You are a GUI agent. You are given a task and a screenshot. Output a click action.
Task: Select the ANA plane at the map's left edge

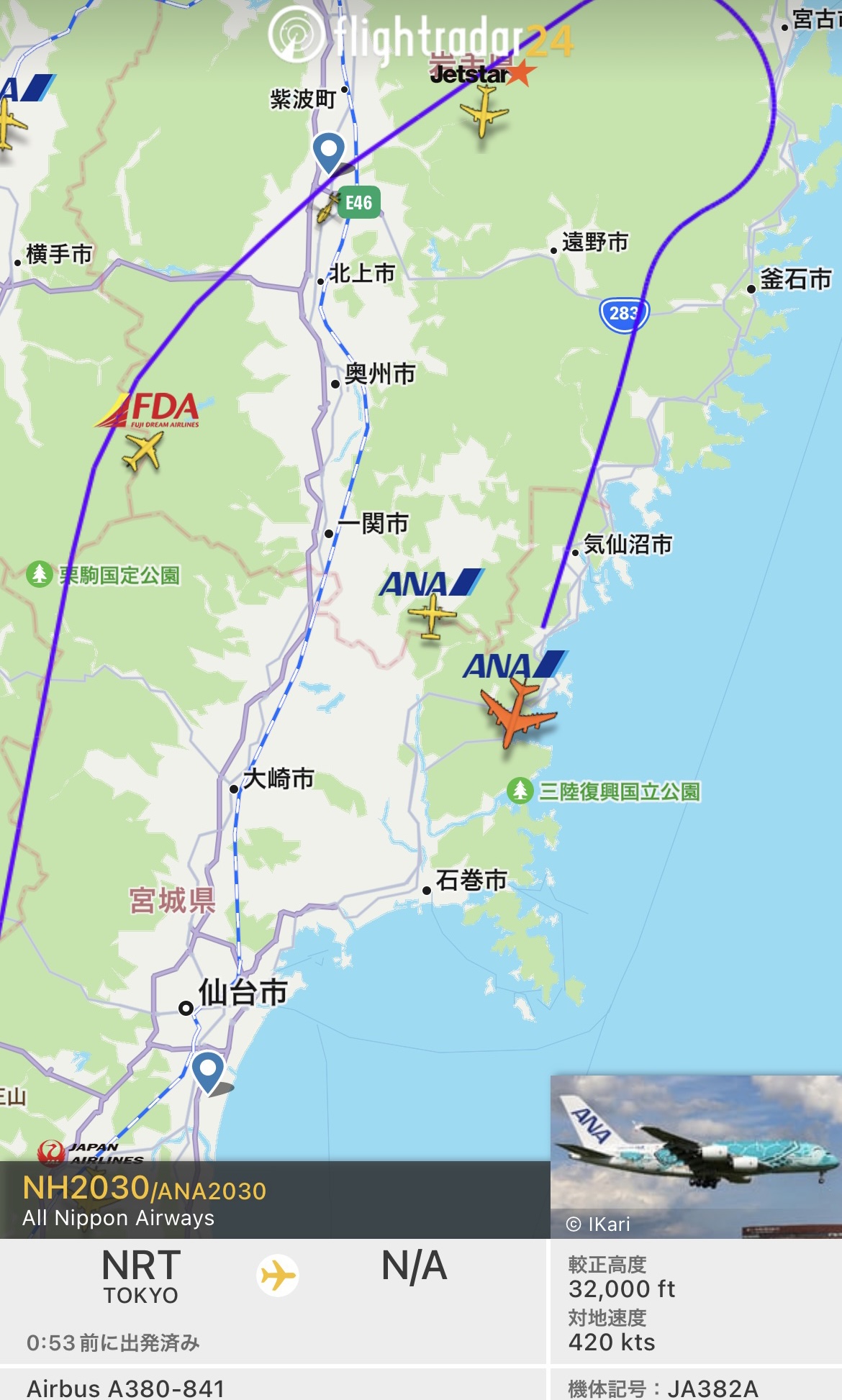[x=9, y=124]
